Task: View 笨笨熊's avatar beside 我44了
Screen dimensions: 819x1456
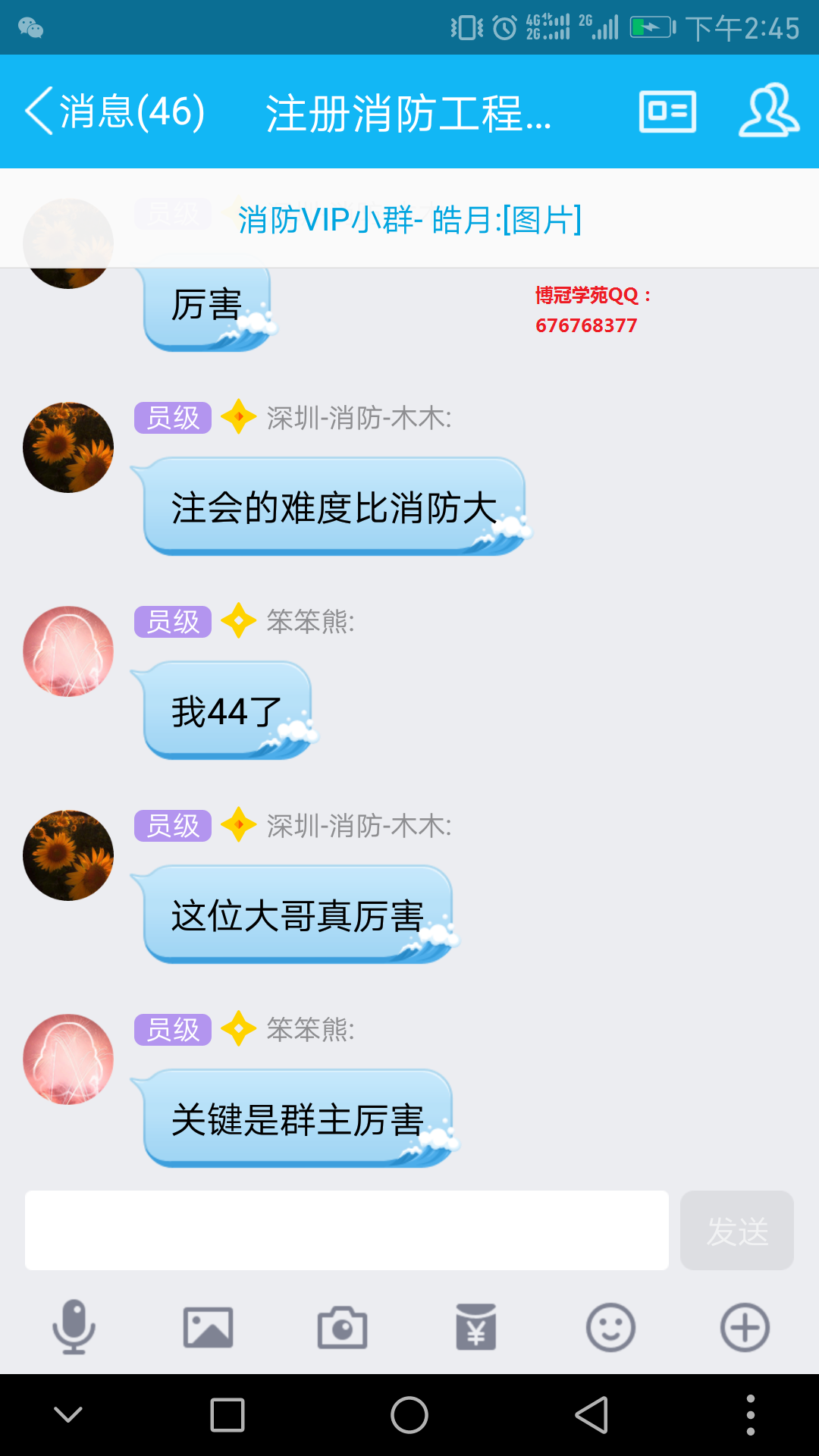Action: [x=68, y=651]
